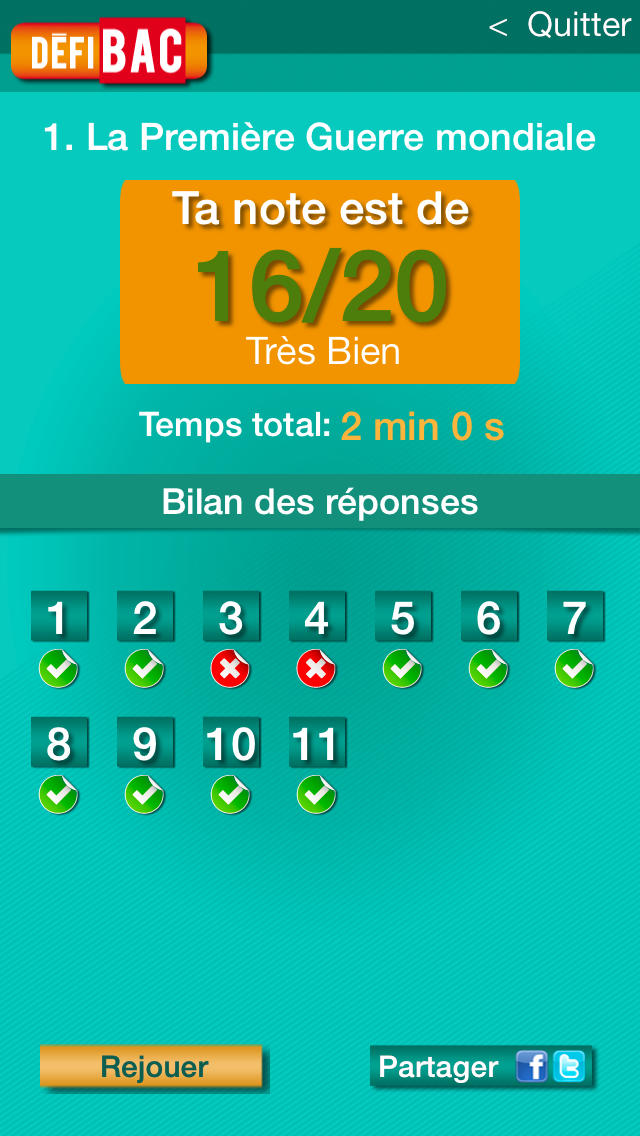Viewport: 640px width, 1136px height.
Task: Share the score on Twitter
Action: coord(569,1067)
